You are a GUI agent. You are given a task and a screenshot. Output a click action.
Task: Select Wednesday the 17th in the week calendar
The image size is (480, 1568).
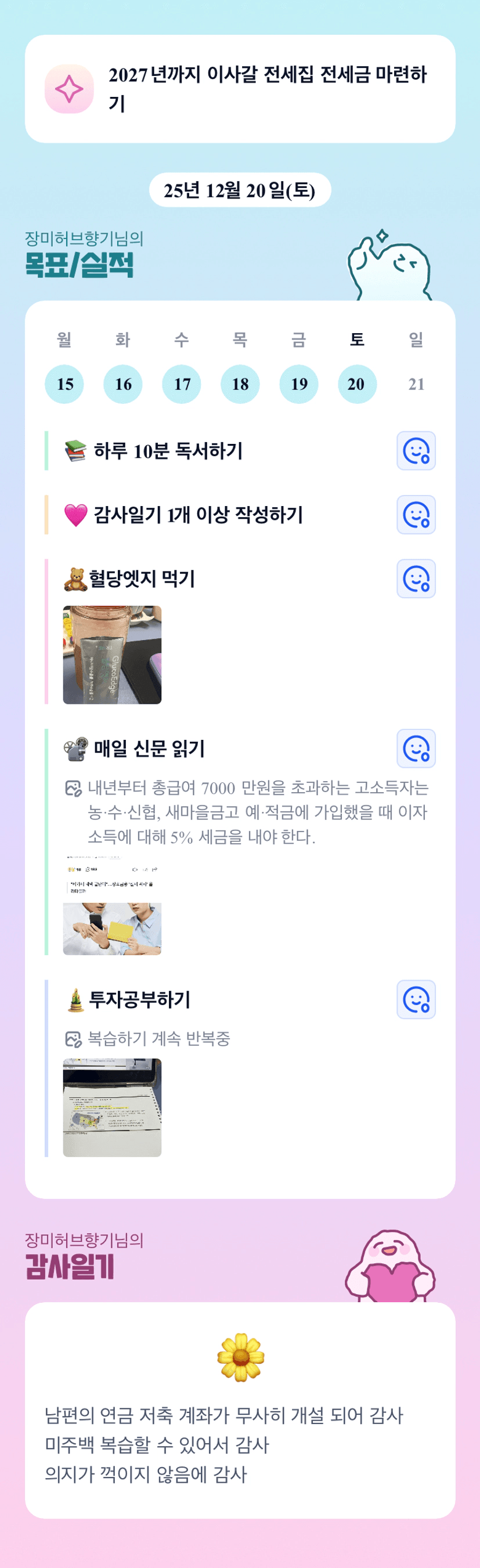[182, 384]
